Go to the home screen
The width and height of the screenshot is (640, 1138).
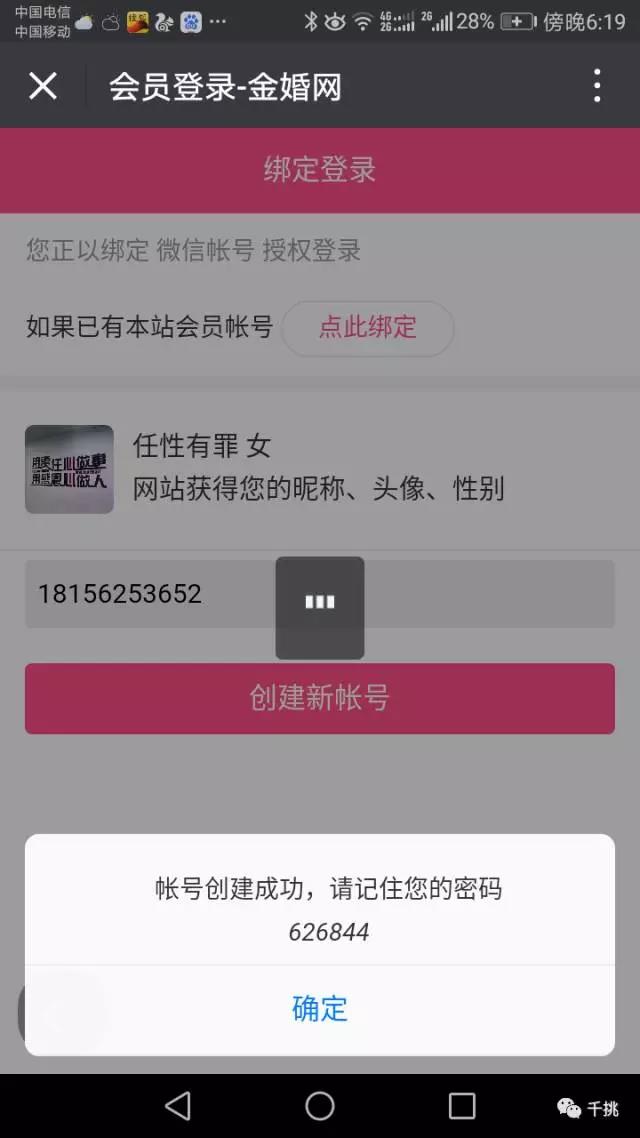(x=320, y=1105)
